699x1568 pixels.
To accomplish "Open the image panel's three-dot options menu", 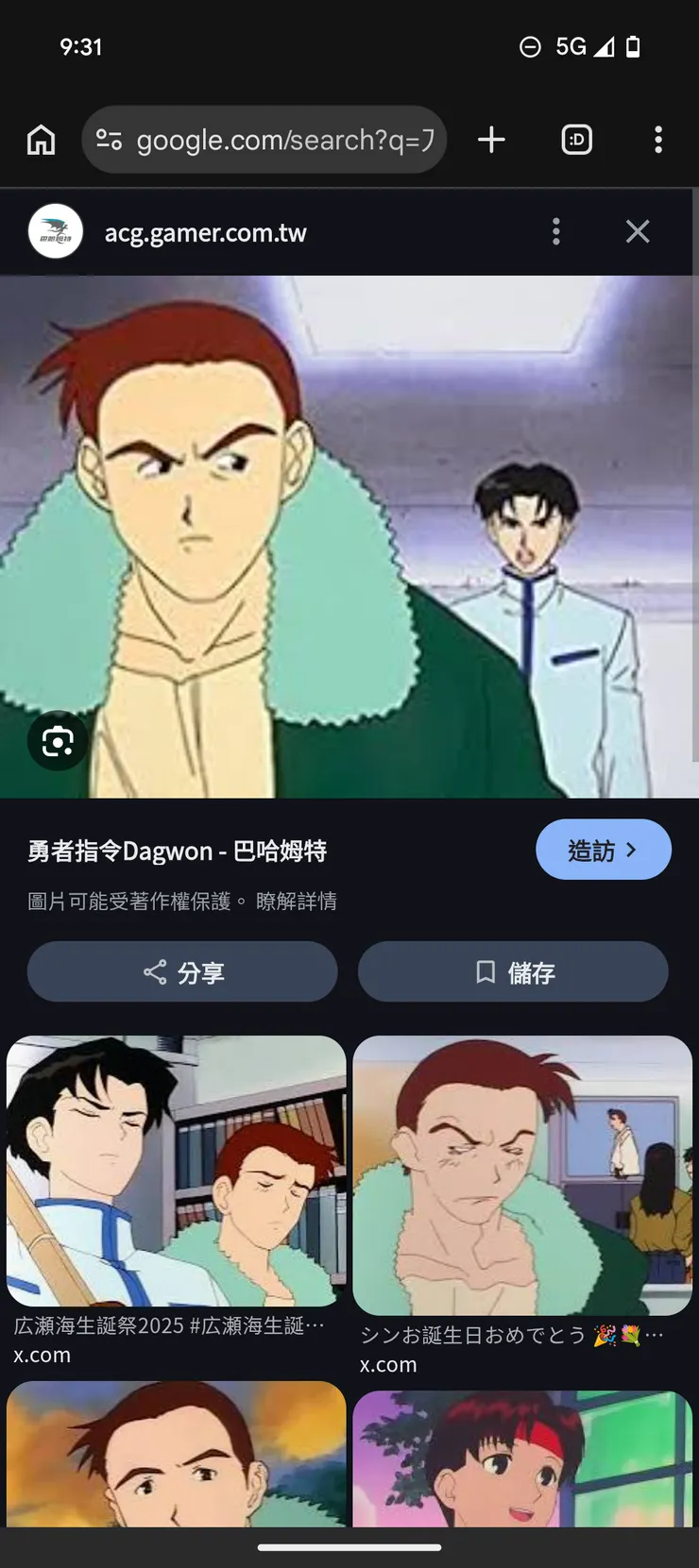I will click(555, 231).
